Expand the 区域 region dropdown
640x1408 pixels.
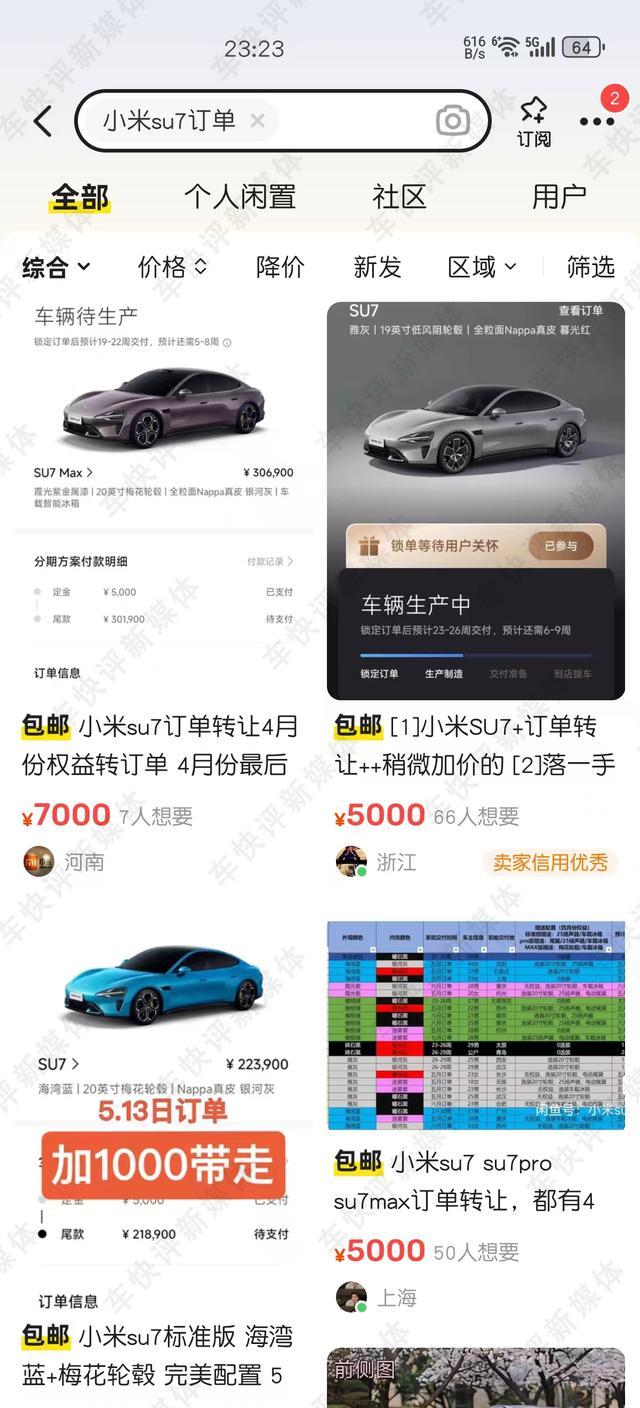point(482,267)
